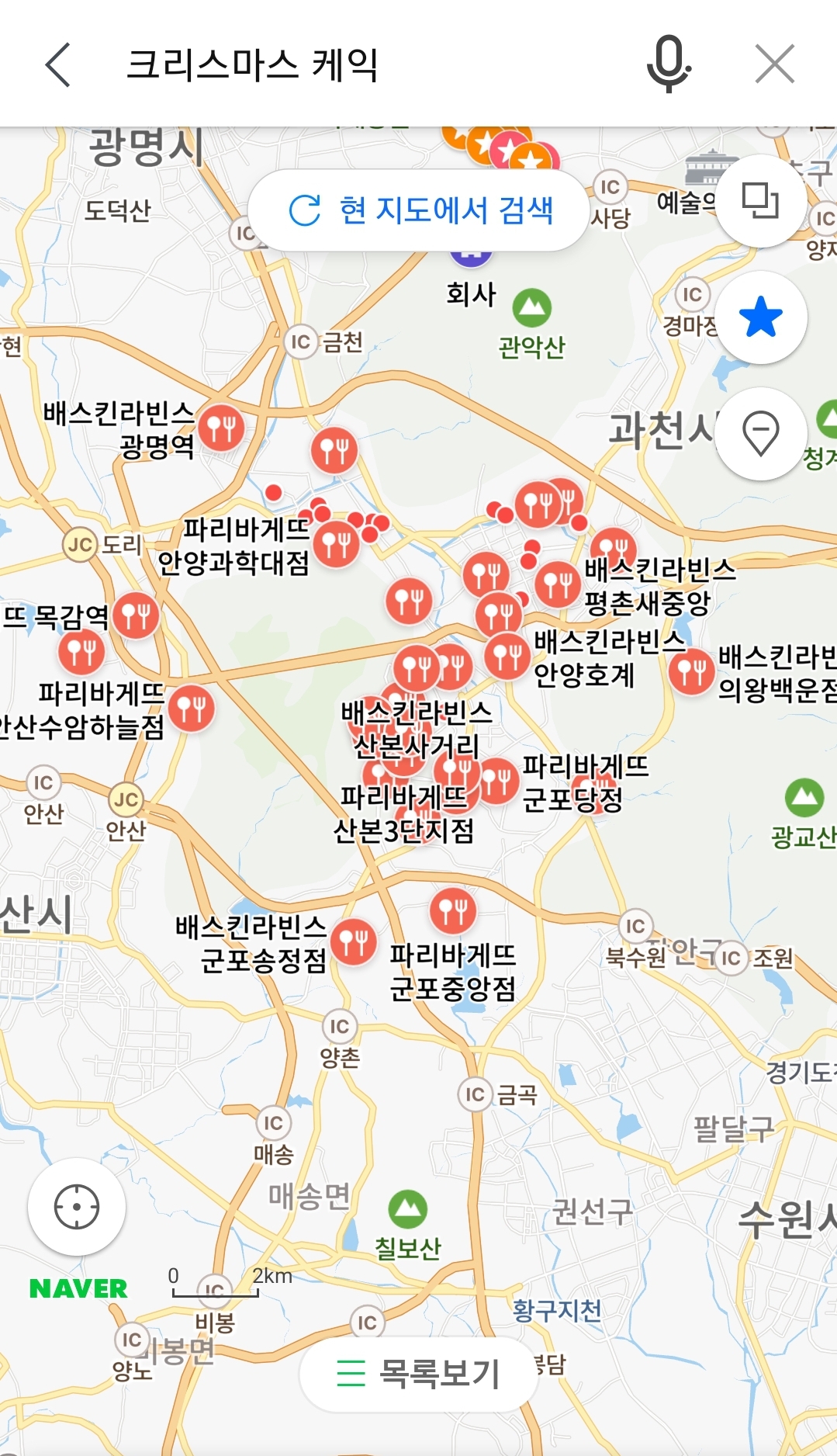Select 파리바게뜨 군포중앙점 marker
Screen dimensions: 837x1456
(x=453, y=911)
